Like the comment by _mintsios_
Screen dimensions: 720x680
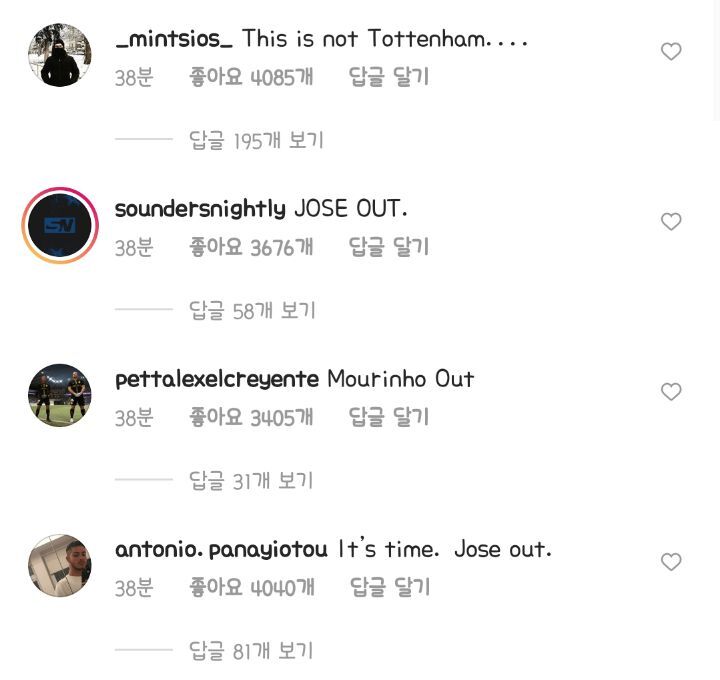click(671, 52)
